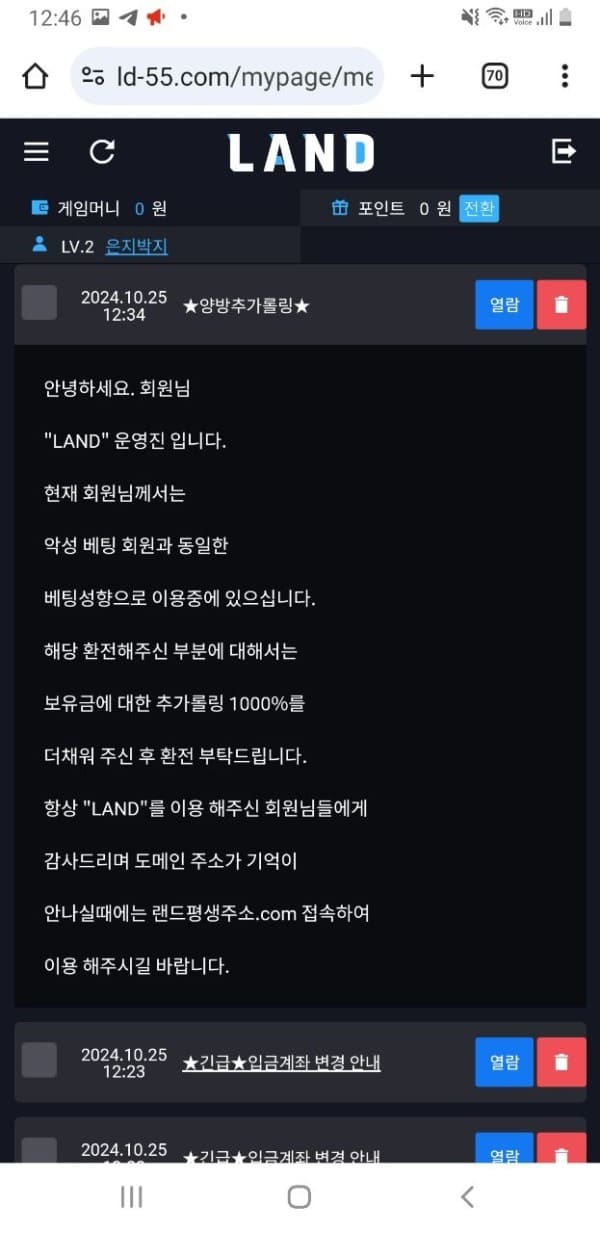Image resolution: width=600 pixels, height=1233 pixels.
Task: Tap the 전환 points conversion button
Action: (479, 208)
